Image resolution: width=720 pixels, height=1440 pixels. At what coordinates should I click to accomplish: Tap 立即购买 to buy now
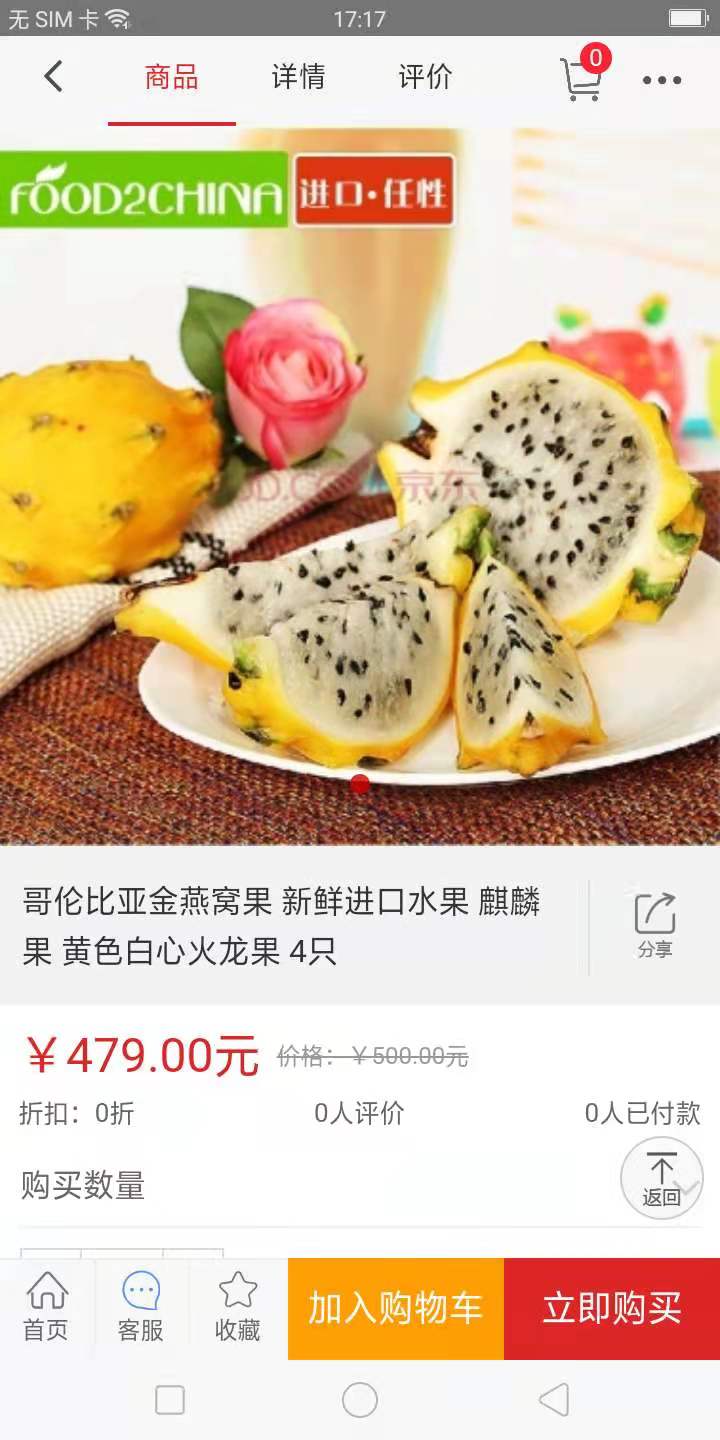(x=612, y=1308)
